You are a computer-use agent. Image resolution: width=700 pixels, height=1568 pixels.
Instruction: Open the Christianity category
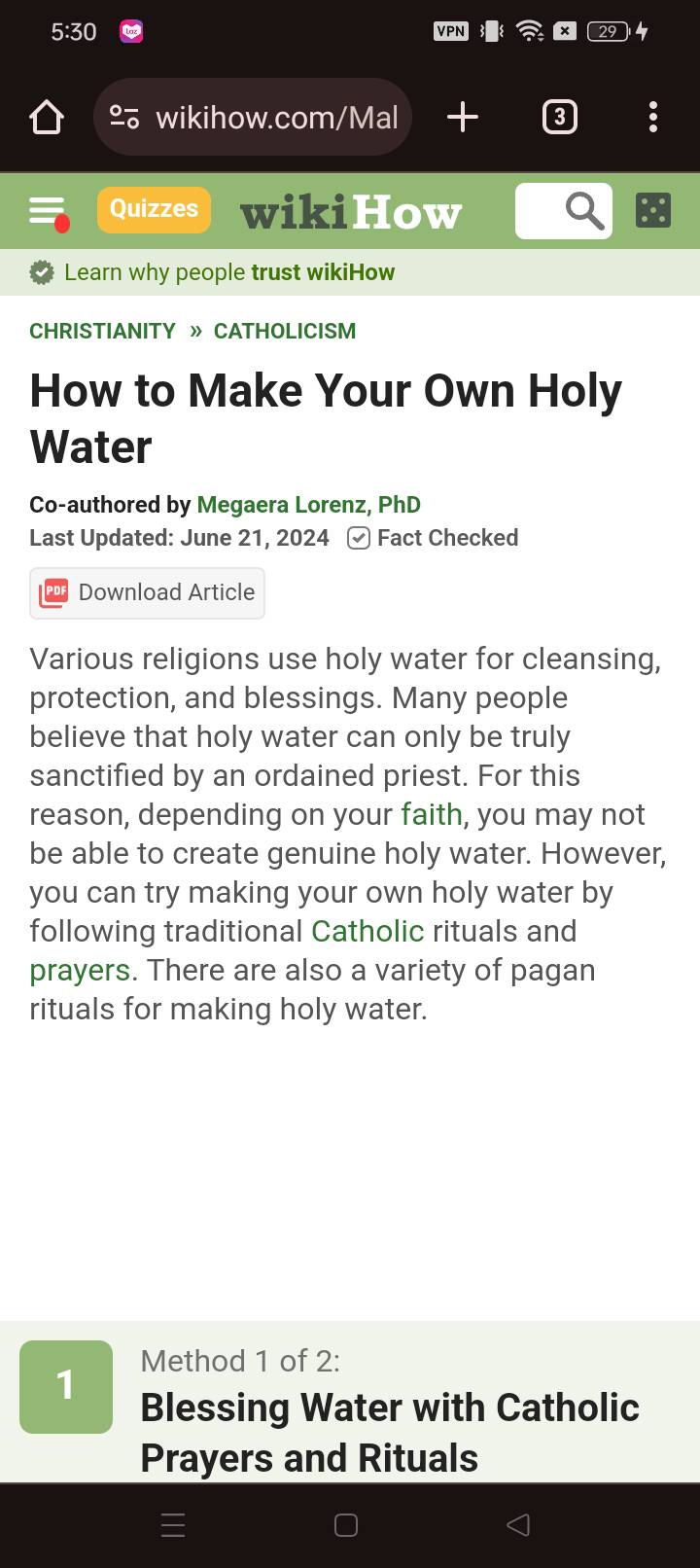tap(102, 331)
